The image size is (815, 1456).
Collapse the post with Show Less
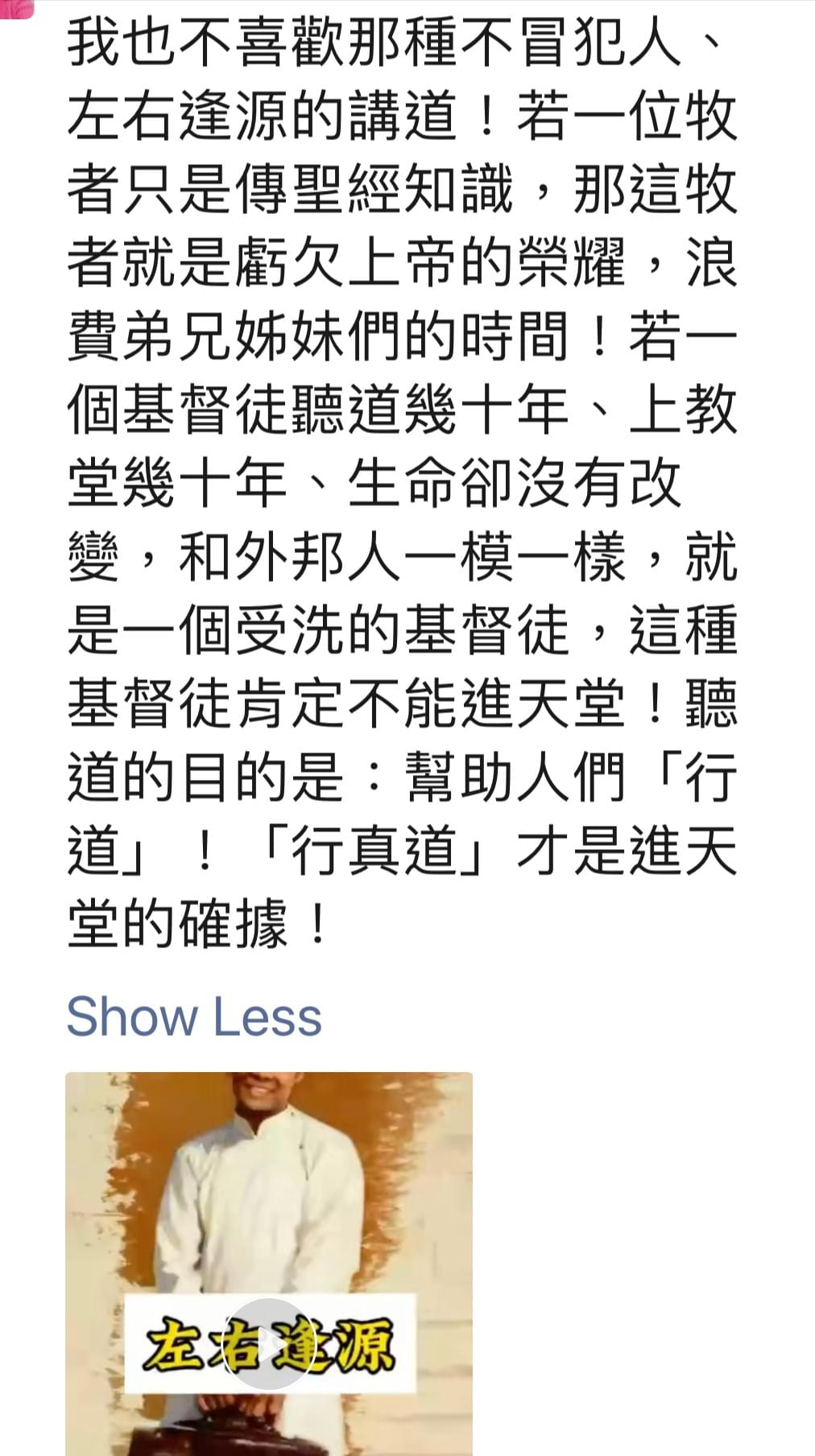point(194,1017)
